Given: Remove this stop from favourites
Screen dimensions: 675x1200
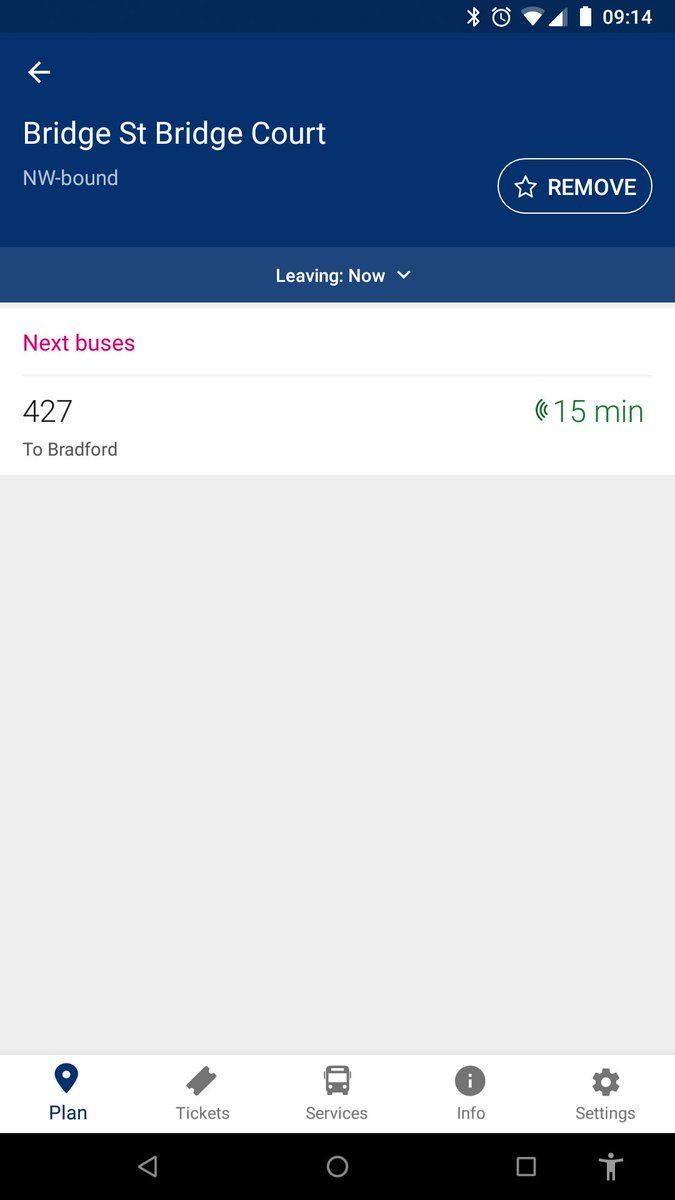Looking at the screenshot, I should point(575,186).
